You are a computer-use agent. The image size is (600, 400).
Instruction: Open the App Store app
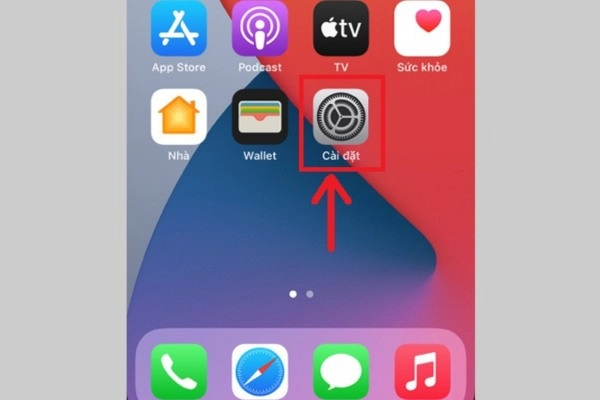coord(178,28)
